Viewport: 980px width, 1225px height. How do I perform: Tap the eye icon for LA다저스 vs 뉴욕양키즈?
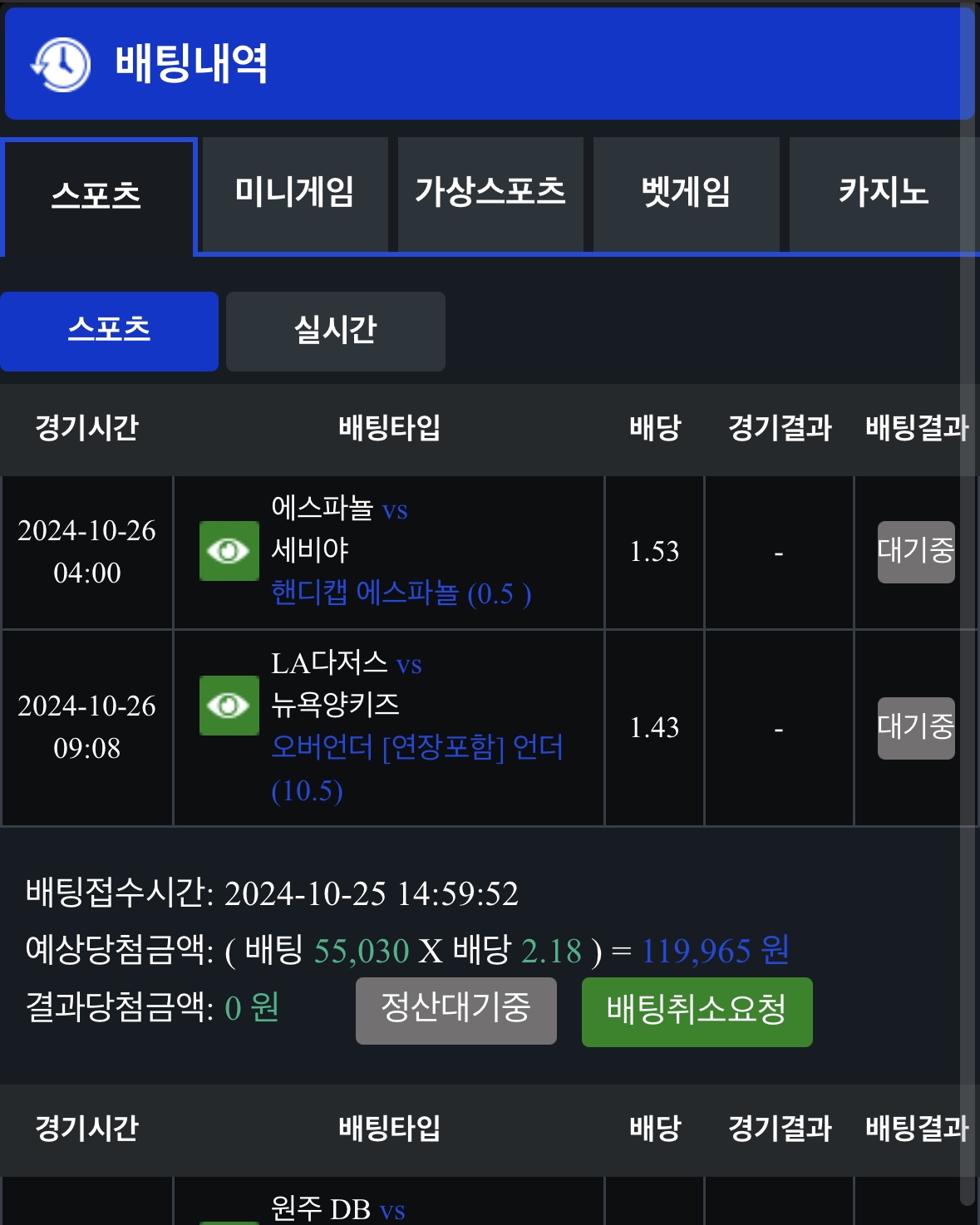point(229,706)
